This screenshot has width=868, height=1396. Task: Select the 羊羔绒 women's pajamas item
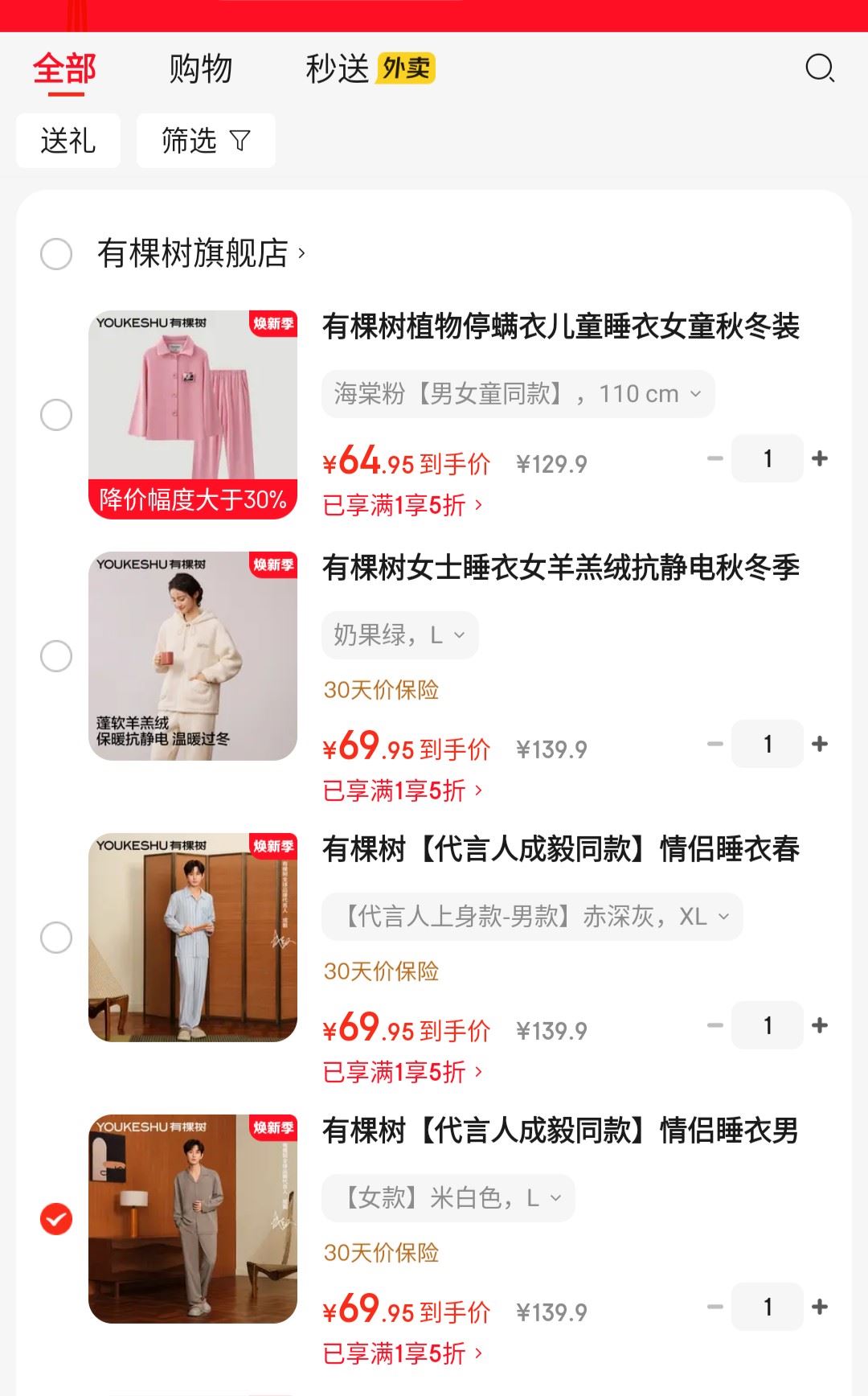tap(56, 656)
